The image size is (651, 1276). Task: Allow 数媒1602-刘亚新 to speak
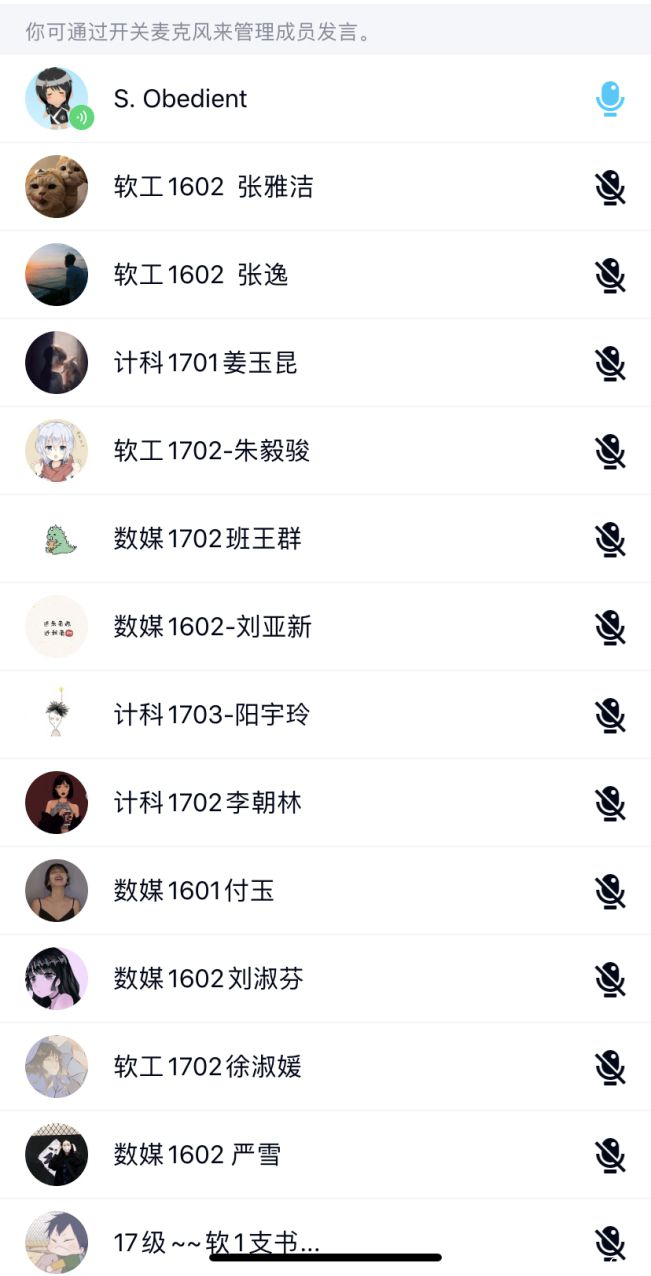point(610,627)
